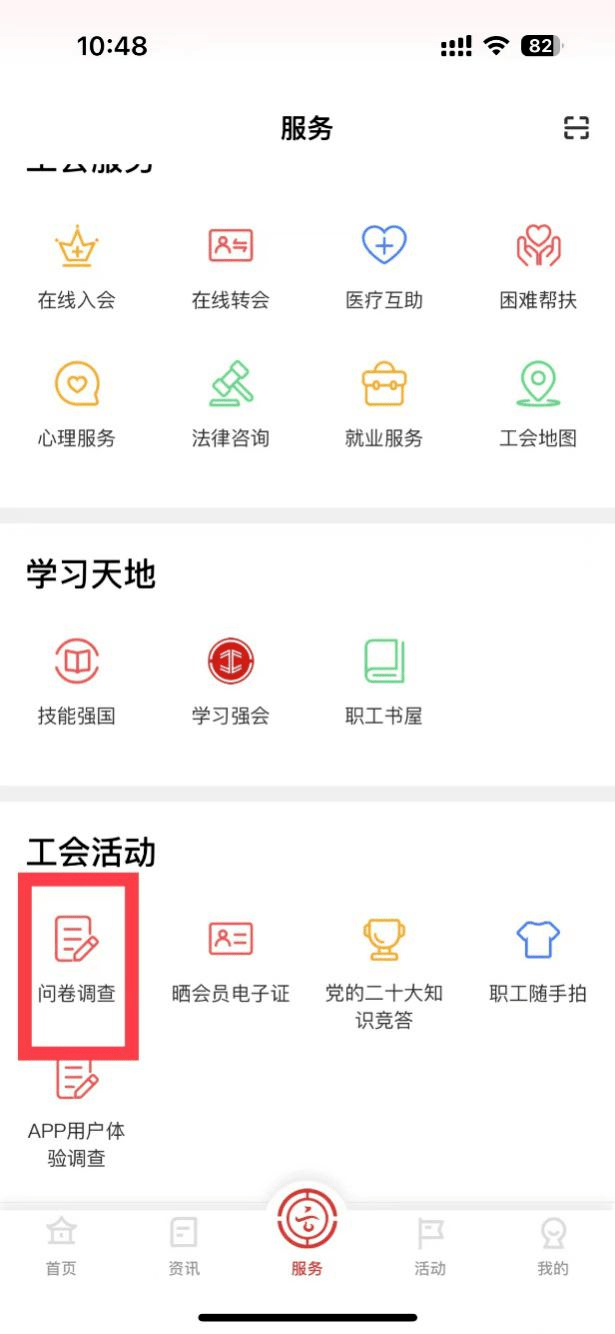Open 在线入会 service
Screen dimensions: 615x1334
click(x=76, y=265)
